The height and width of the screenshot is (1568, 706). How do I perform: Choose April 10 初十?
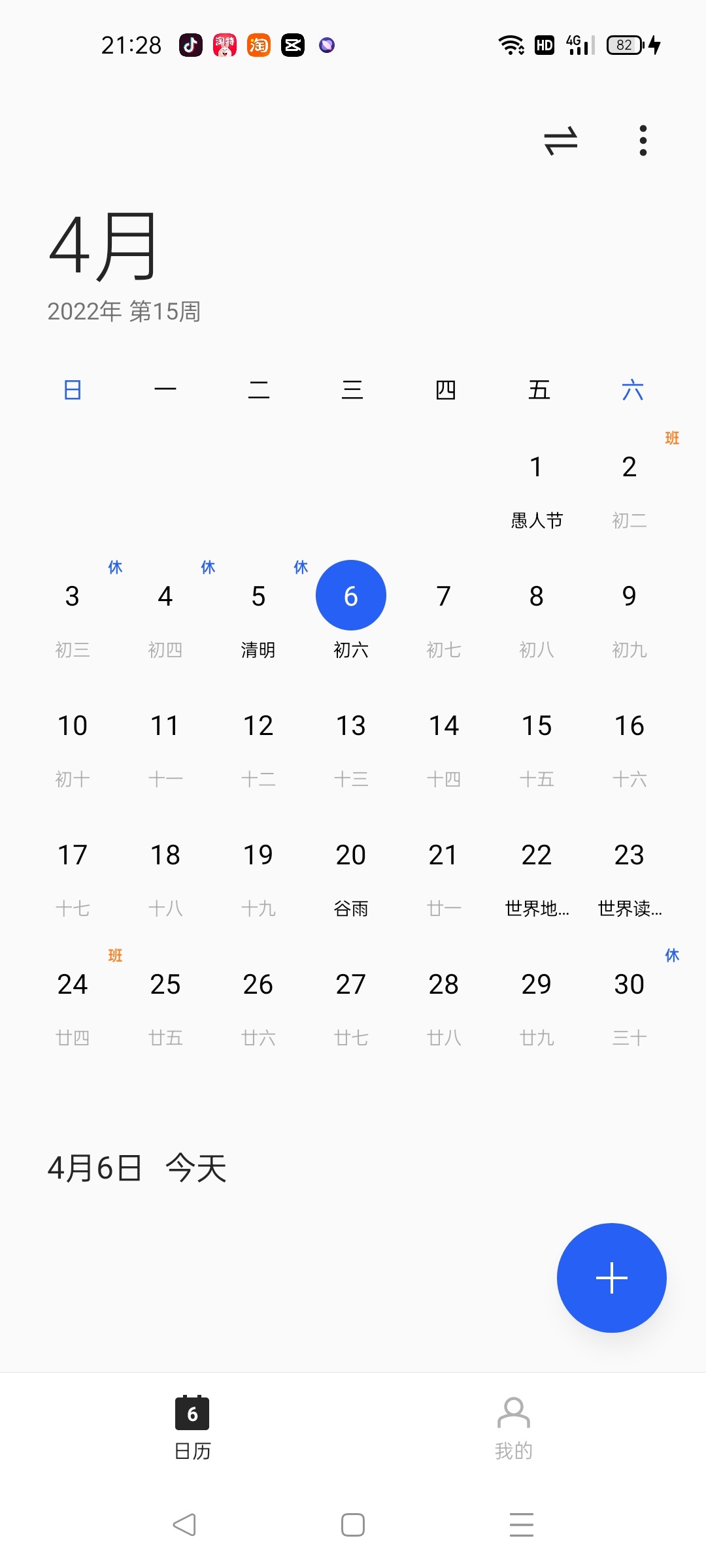(73, 749)
